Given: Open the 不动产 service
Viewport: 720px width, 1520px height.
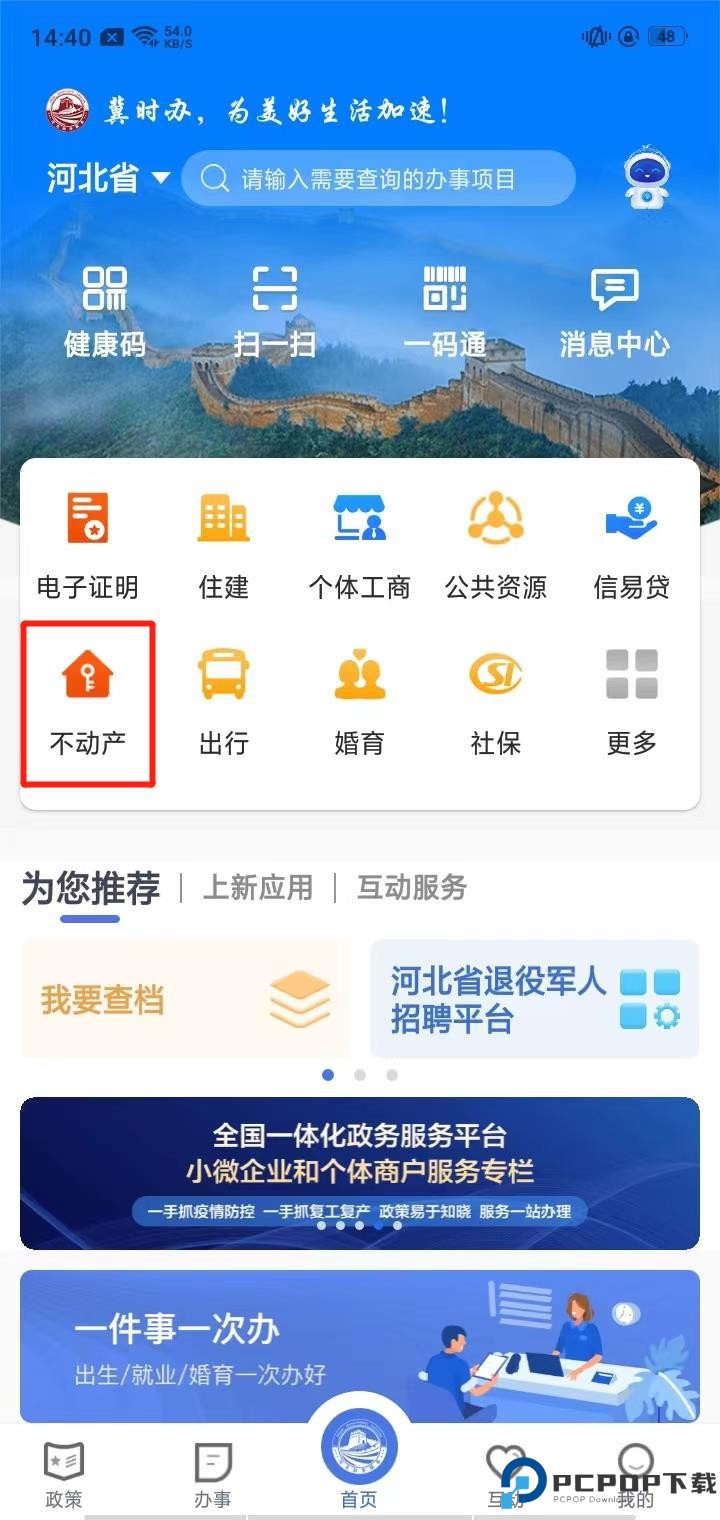Looking at the screenshot, I should [88, 701].
